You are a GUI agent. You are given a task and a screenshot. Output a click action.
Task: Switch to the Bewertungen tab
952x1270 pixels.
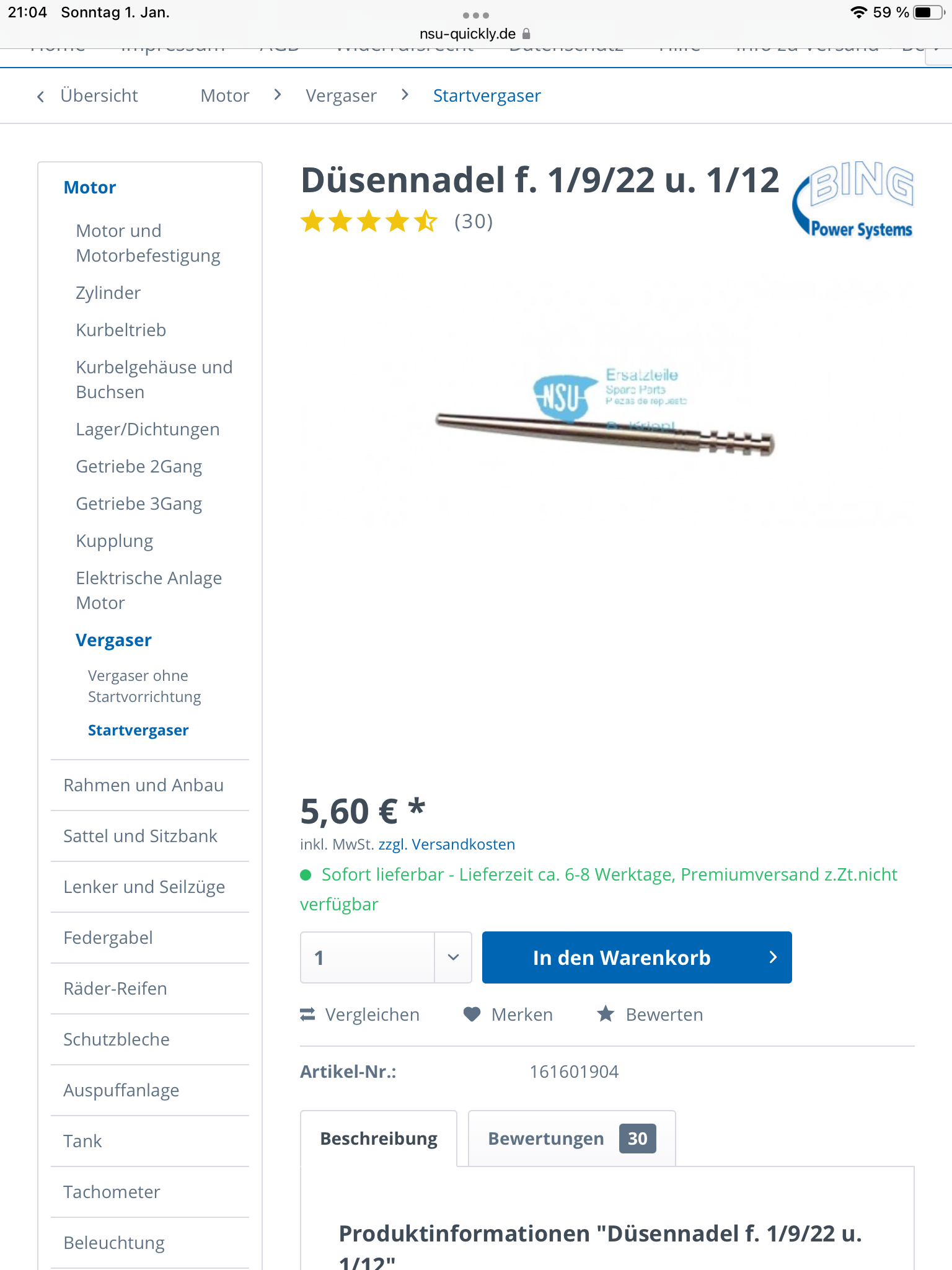point(571,1139)
